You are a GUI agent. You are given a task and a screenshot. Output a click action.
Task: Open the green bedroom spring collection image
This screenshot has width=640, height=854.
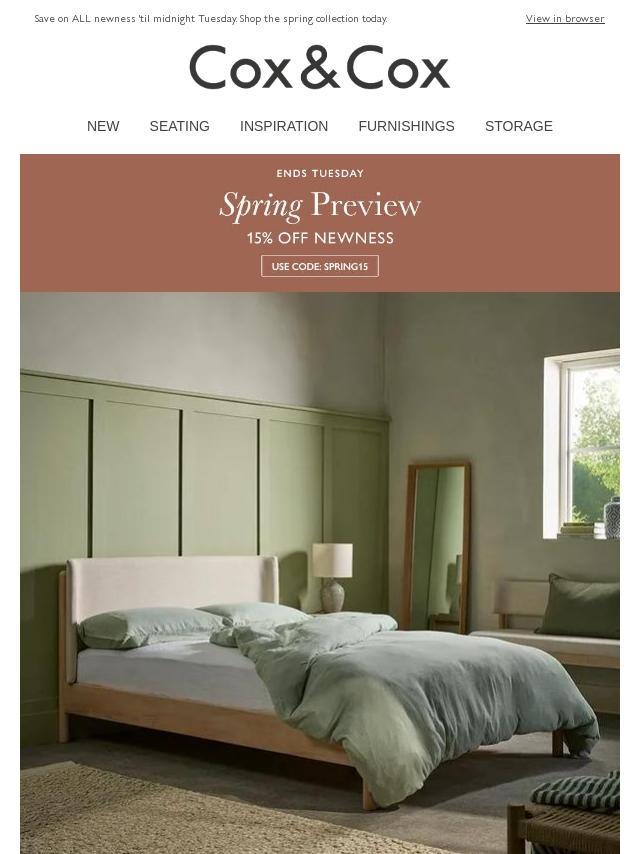pos(320,570)
